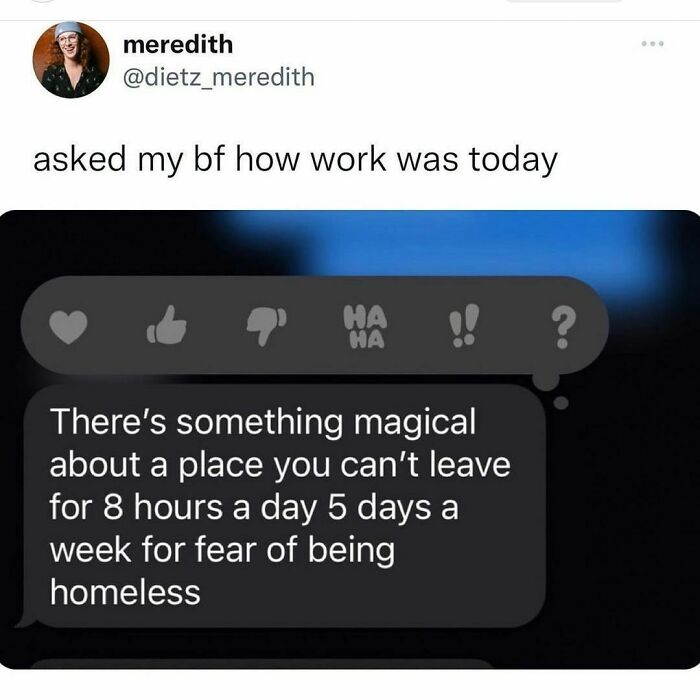Open the attached iMessage screenshot image

(350, 439)
